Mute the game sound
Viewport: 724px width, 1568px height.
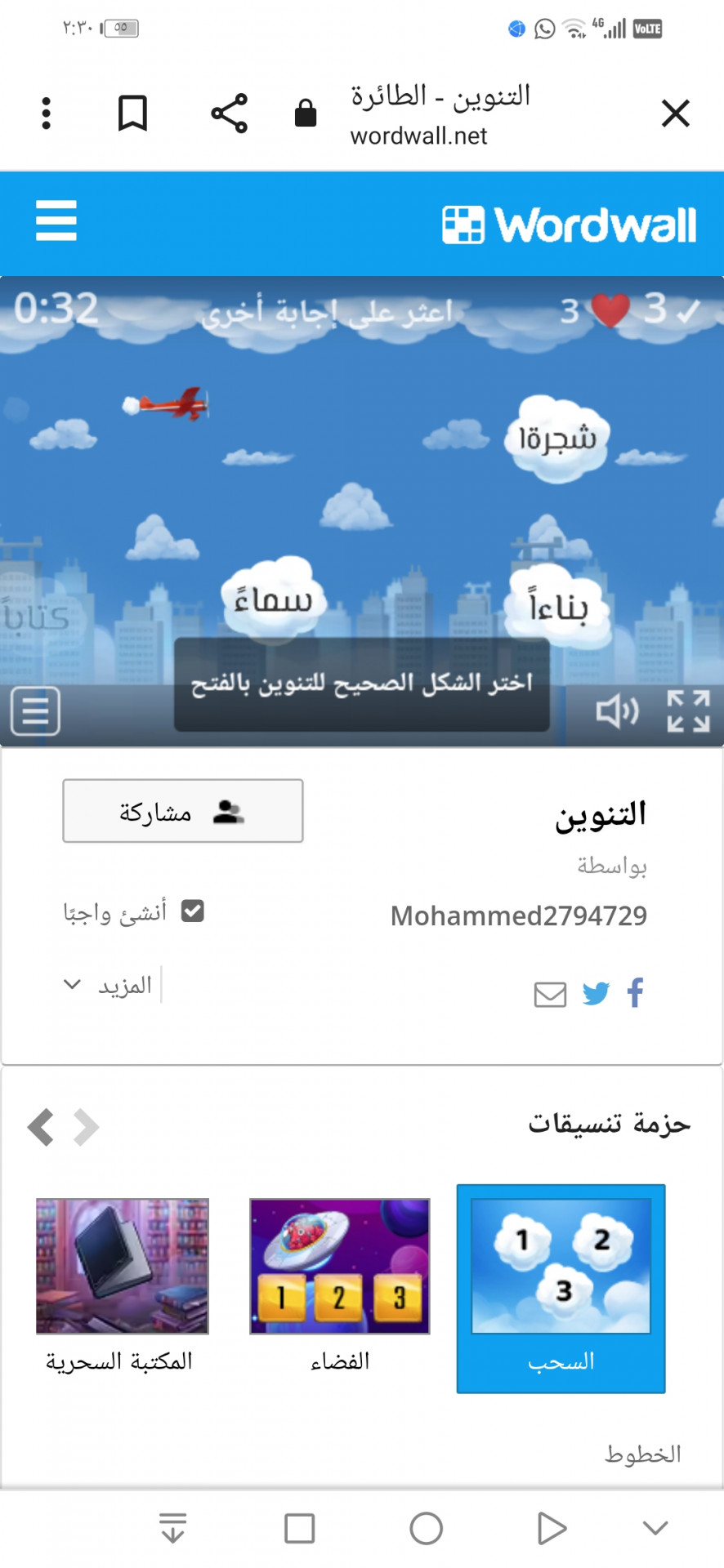click(x=616, y=711)
